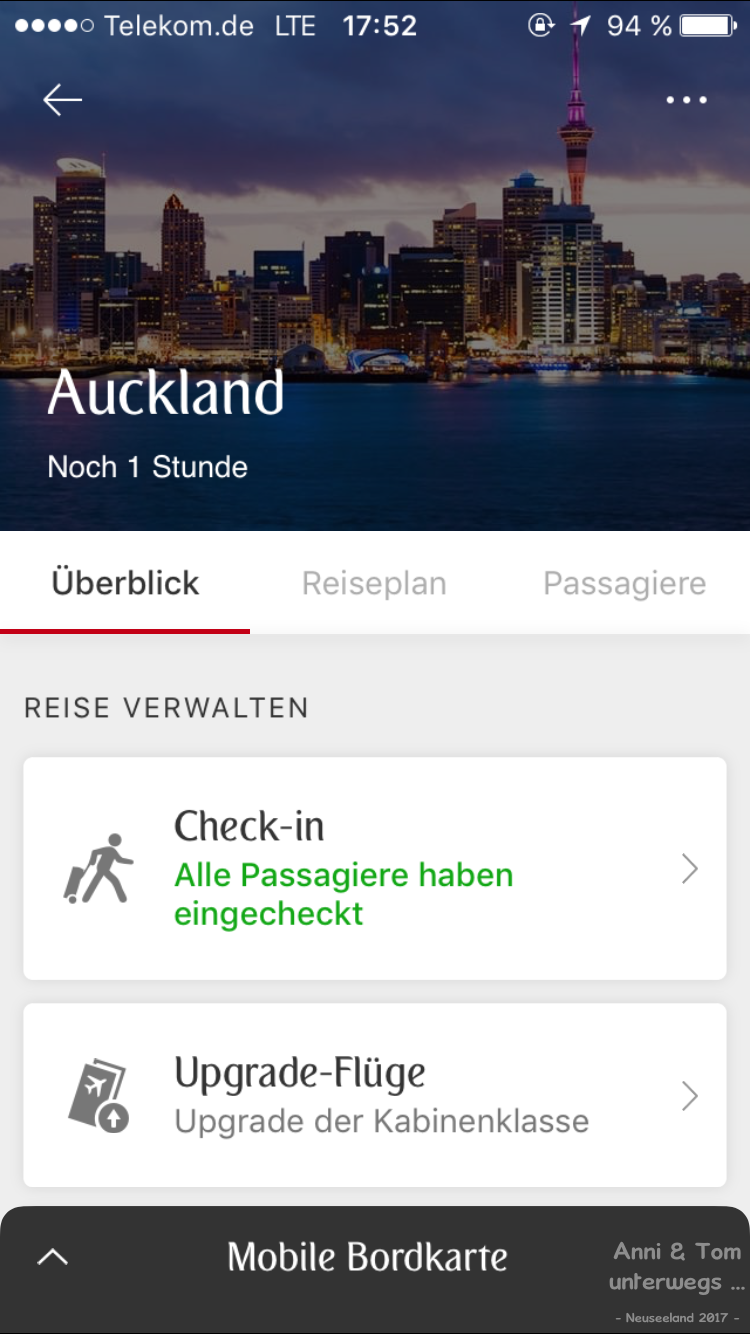The height and width of the screenshot is (1334, 750).
Task: Select the Überblick tab
Action: pyautogui.click(x=125, y=583)
